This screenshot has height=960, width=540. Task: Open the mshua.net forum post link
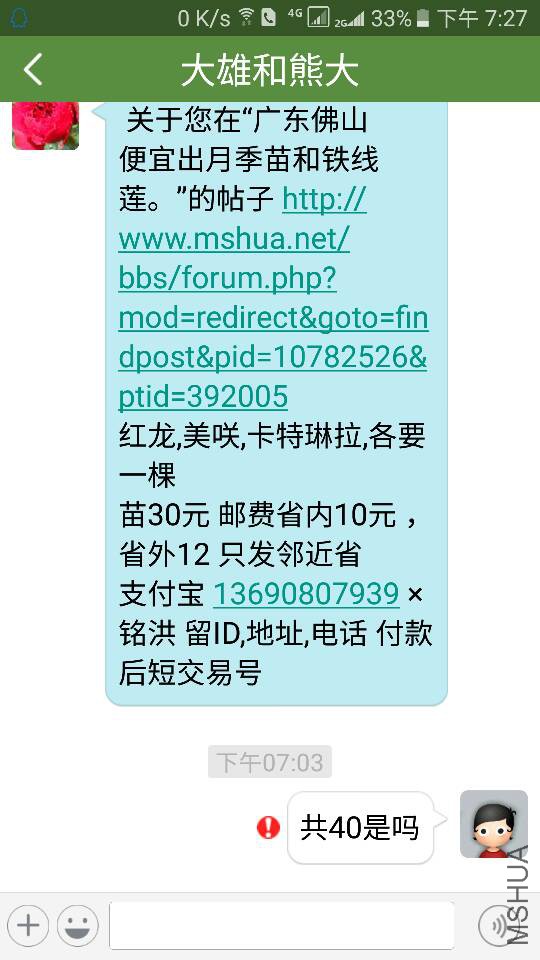[x=273, y=298]
